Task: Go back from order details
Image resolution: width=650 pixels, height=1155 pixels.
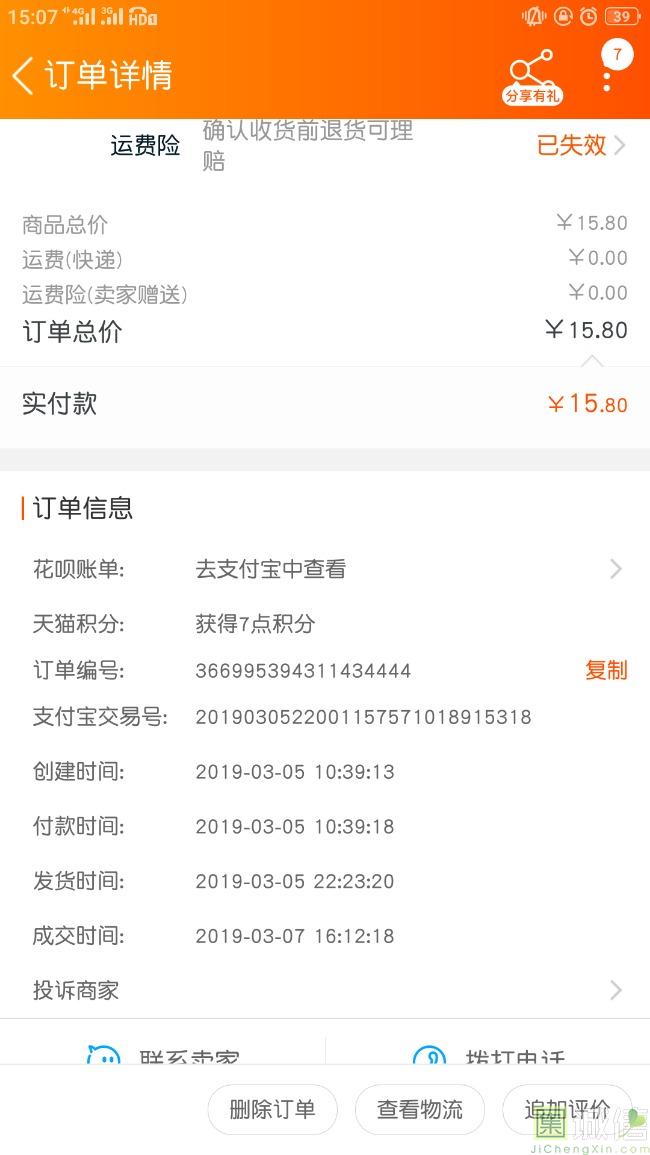Action: pos(23,76)
